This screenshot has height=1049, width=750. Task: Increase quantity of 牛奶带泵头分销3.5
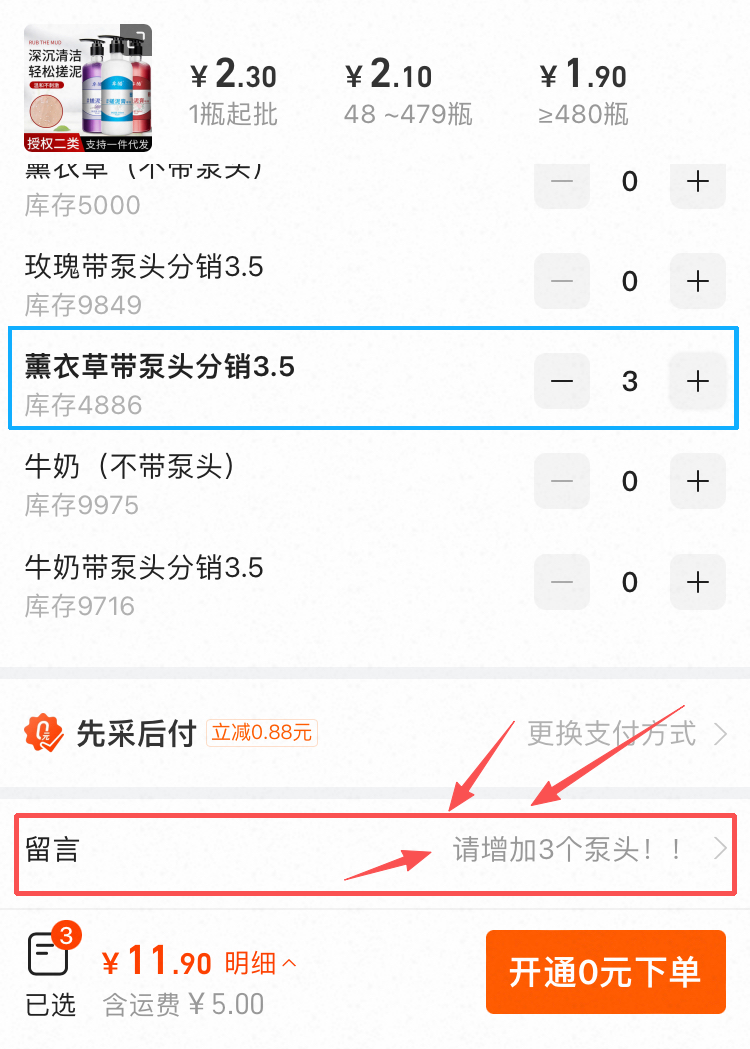coord(697,581)
